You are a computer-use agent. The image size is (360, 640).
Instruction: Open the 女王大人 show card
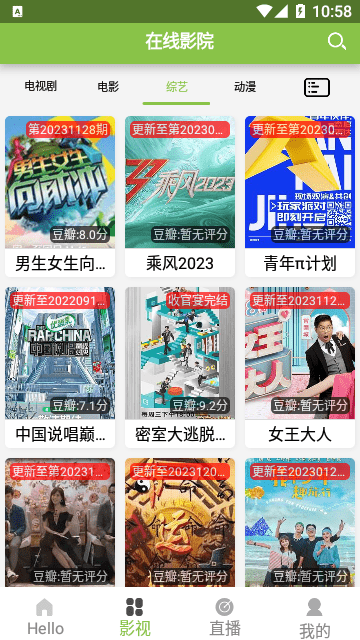(x=300, y=367)
